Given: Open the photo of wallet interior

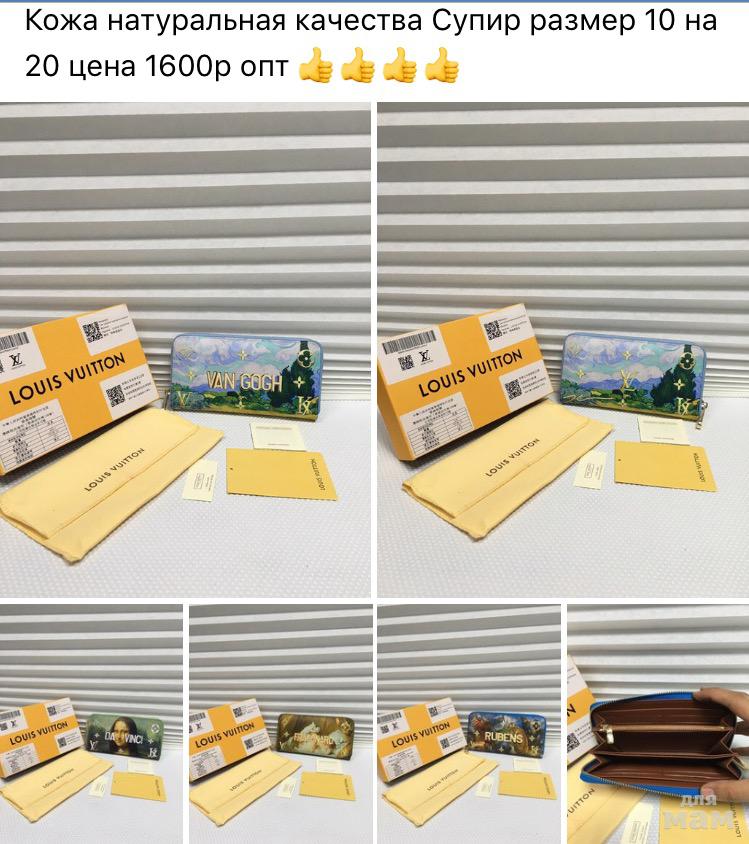Looking at the screenshot, I should (657, 723).
